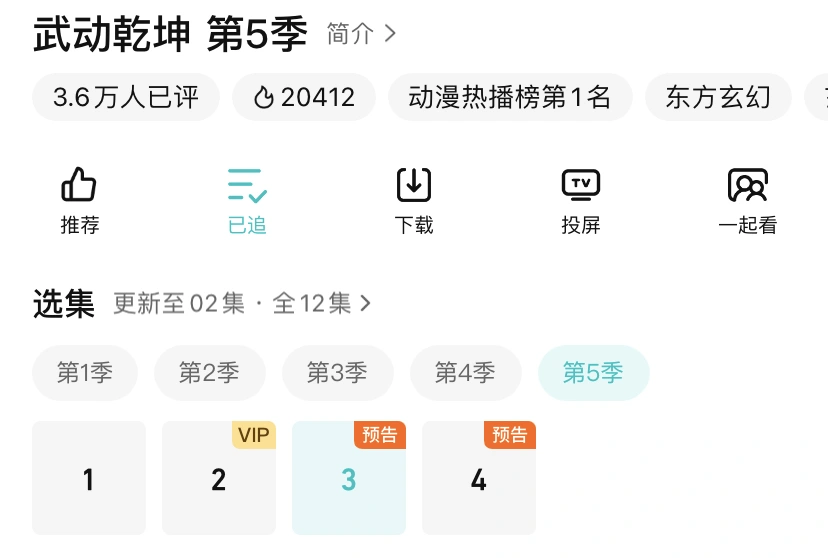
Task: Open the 简介 show introduction
Action: point(361,34)
